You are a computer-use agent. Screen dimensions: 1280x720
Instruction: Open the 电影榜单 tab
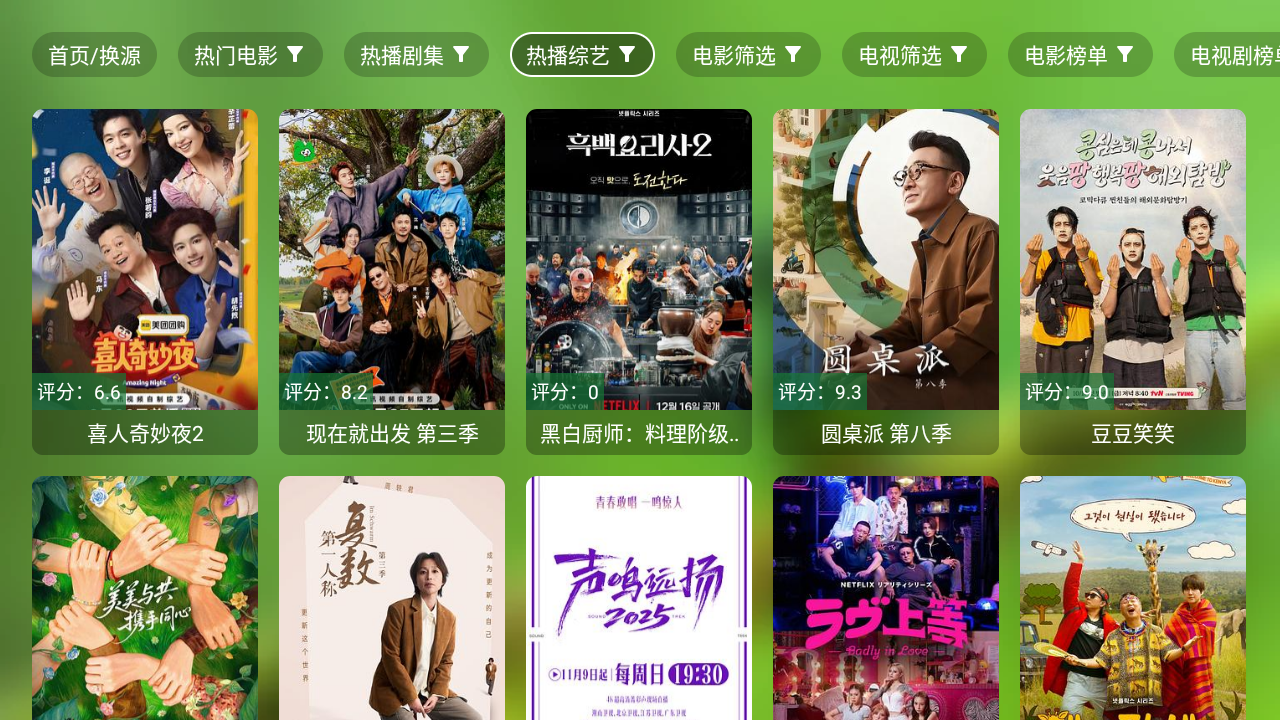(x=1080, y=55)
